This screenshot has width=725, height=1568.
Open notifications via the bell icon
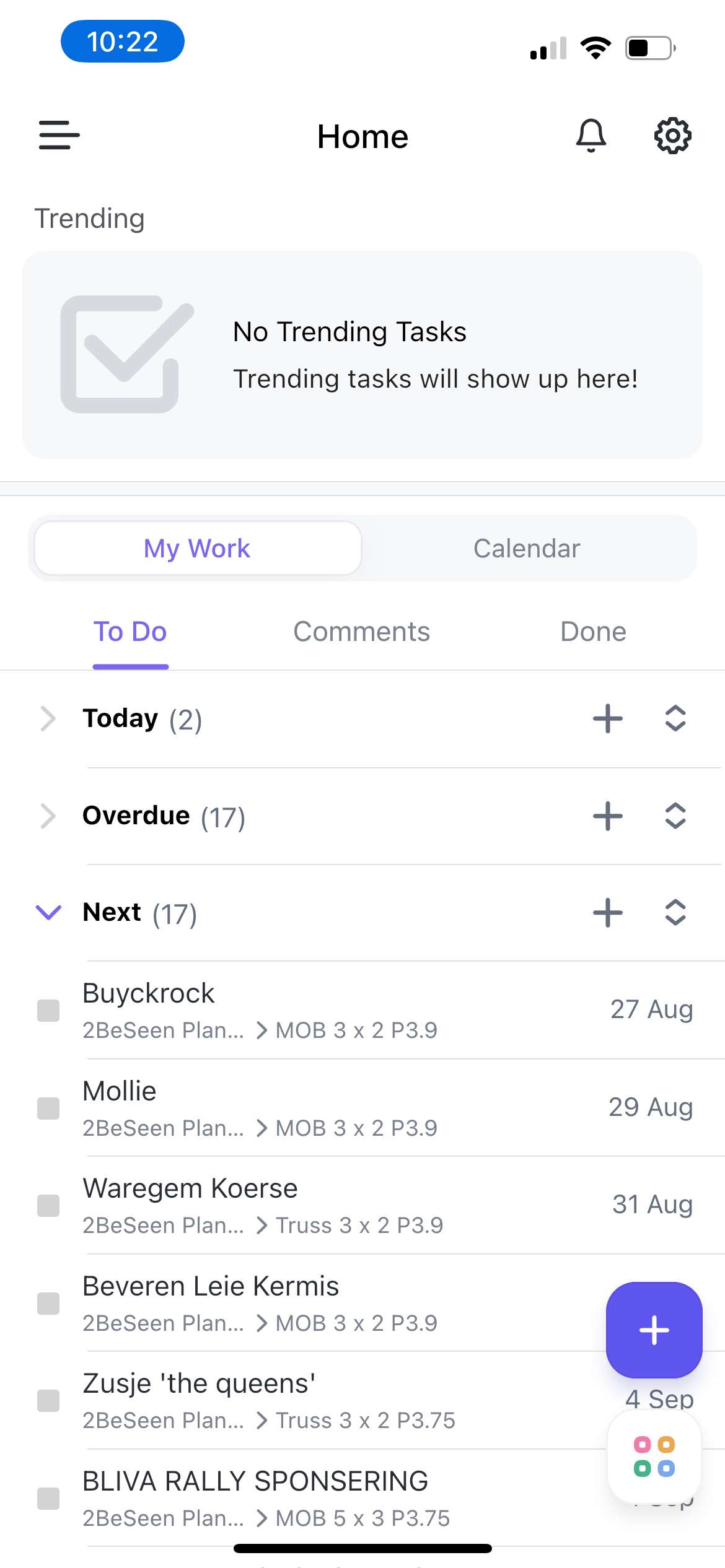pos(591,136)
